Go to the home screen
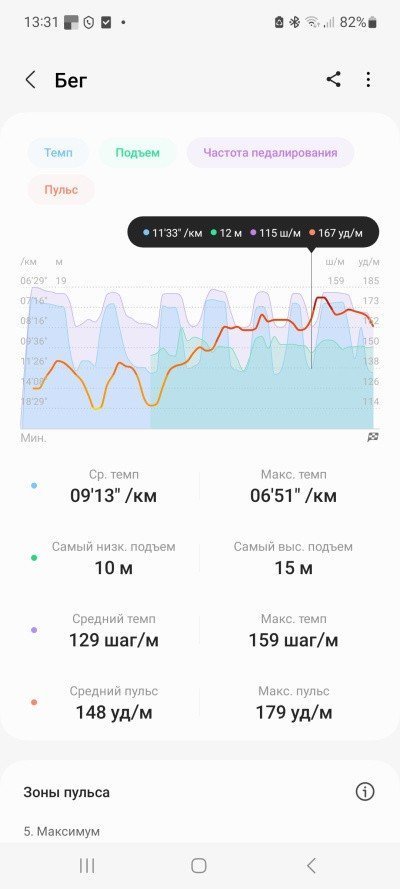This screenshot has width=400, height=889. pyautogui.click(x=199, y=865)
